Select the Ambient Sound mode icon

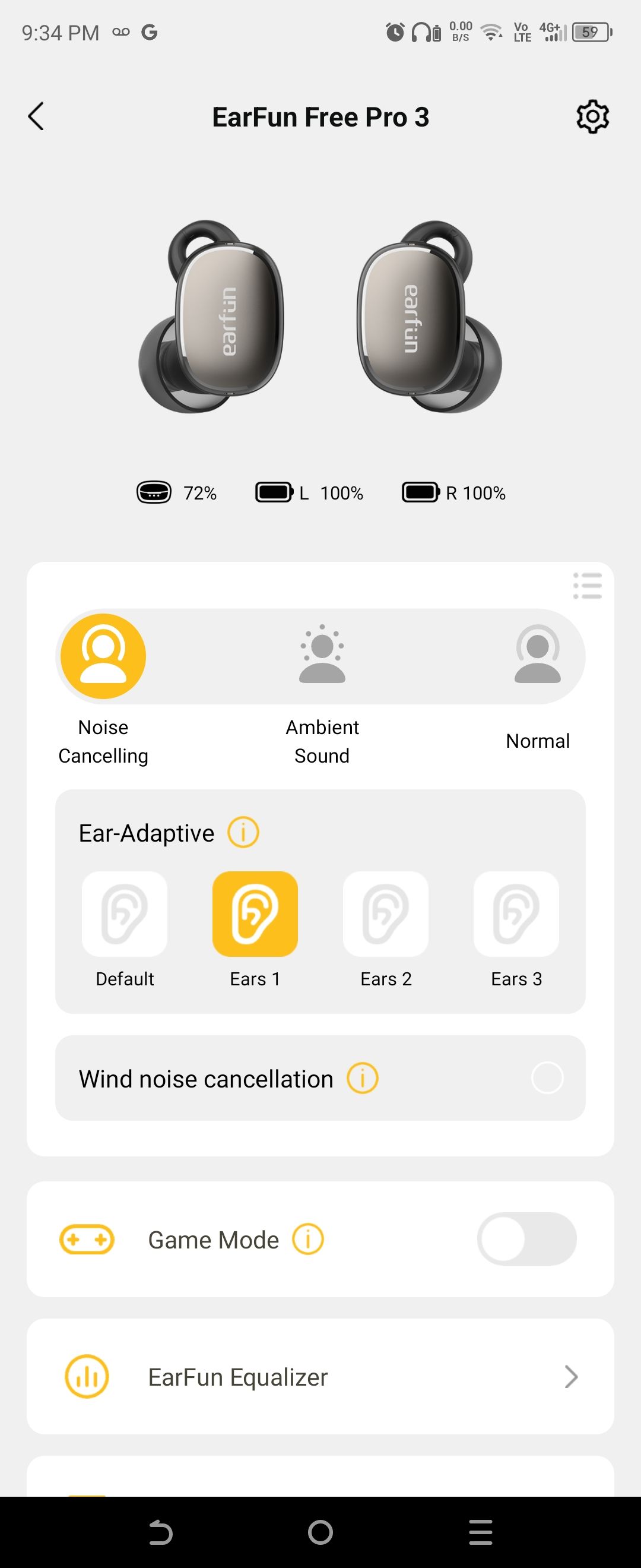[x=322, y=656]
